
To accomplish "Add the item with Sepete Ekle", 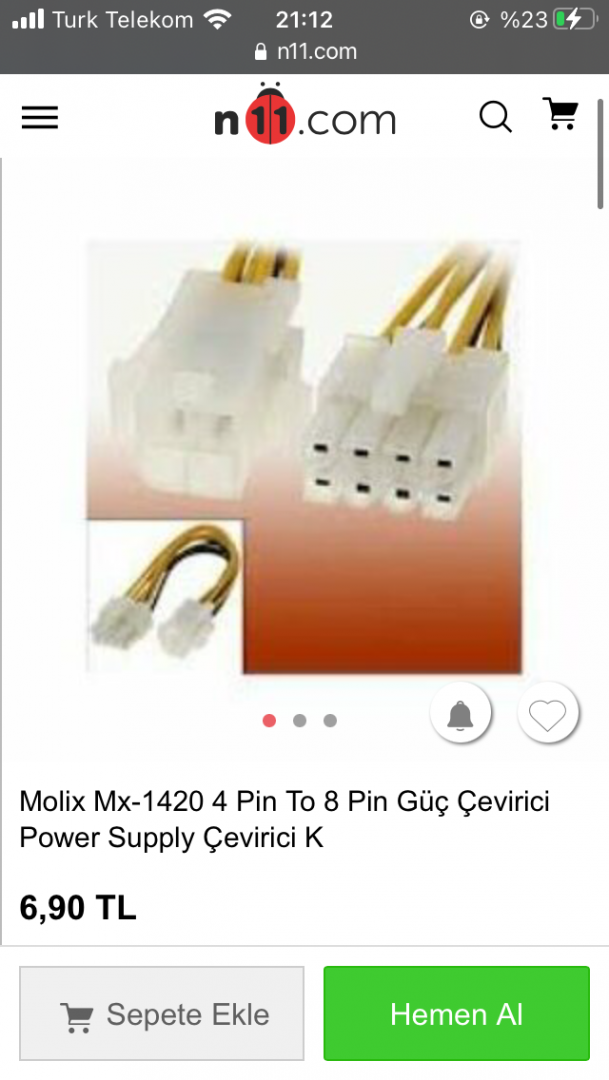I will pyautogui.click(x=162, y=1013).
